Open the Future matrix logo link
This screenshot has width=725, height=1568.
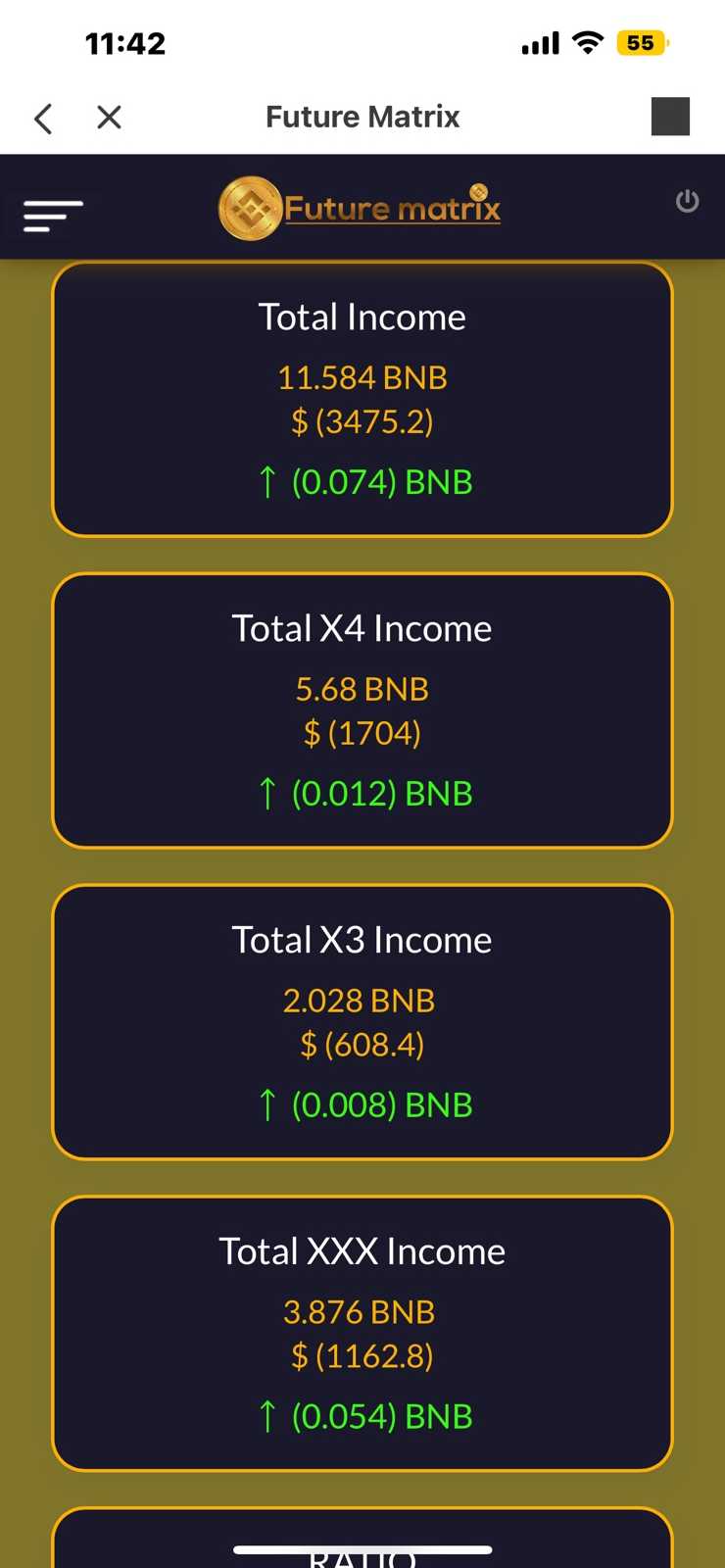click(361, 208)
